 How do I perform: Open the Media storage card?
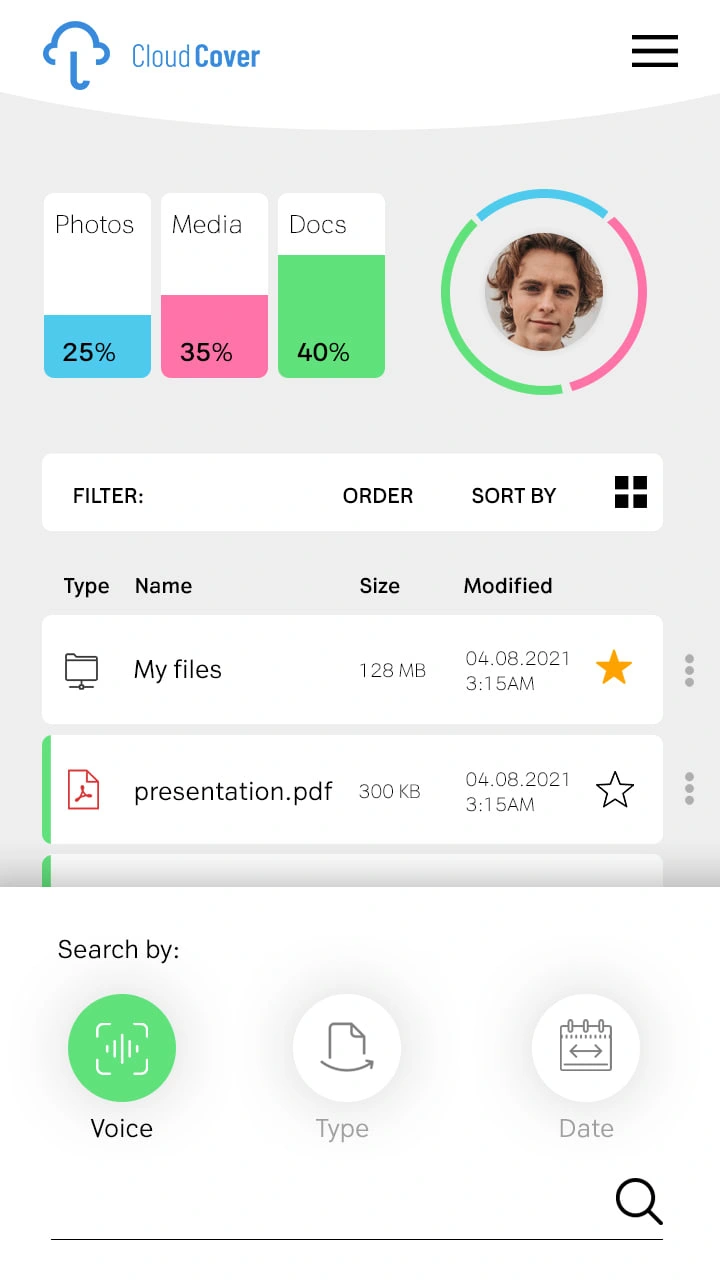point(214,285)
